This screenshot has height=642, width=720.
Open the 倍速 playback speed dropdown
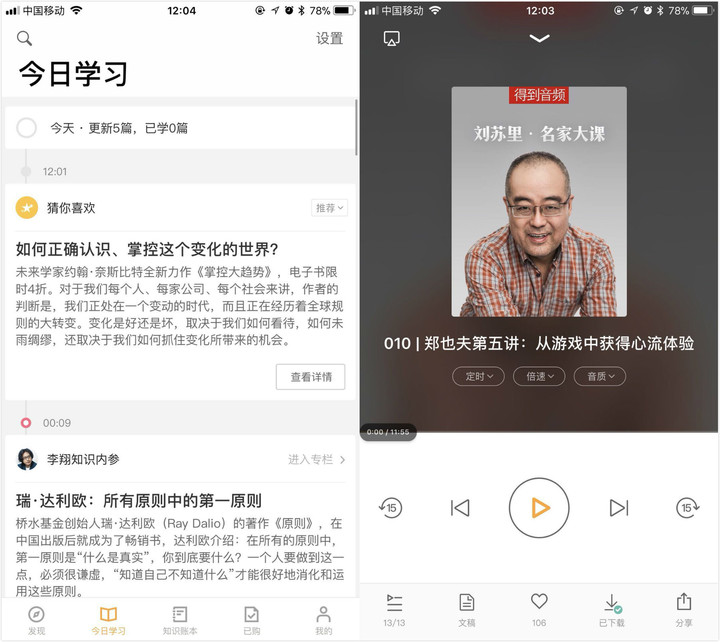tap(539, 376)
